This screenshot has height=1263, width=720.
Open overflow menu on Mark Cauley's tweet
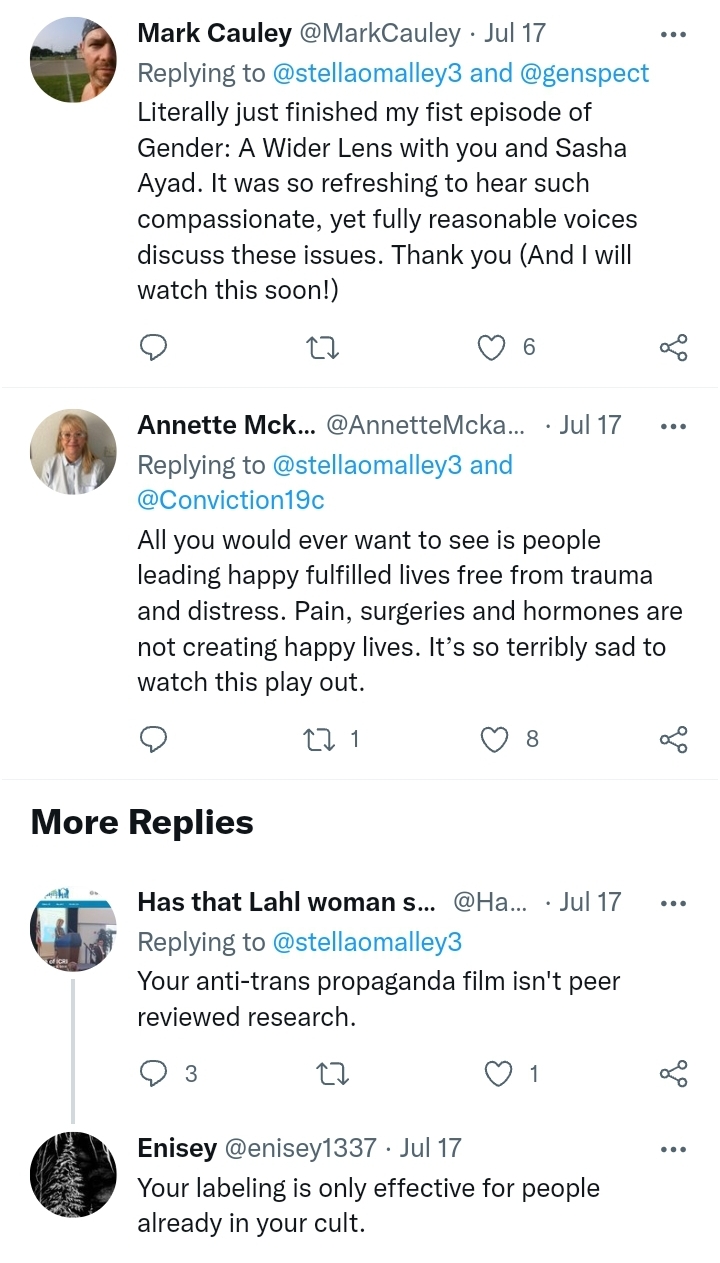(673, 34)
